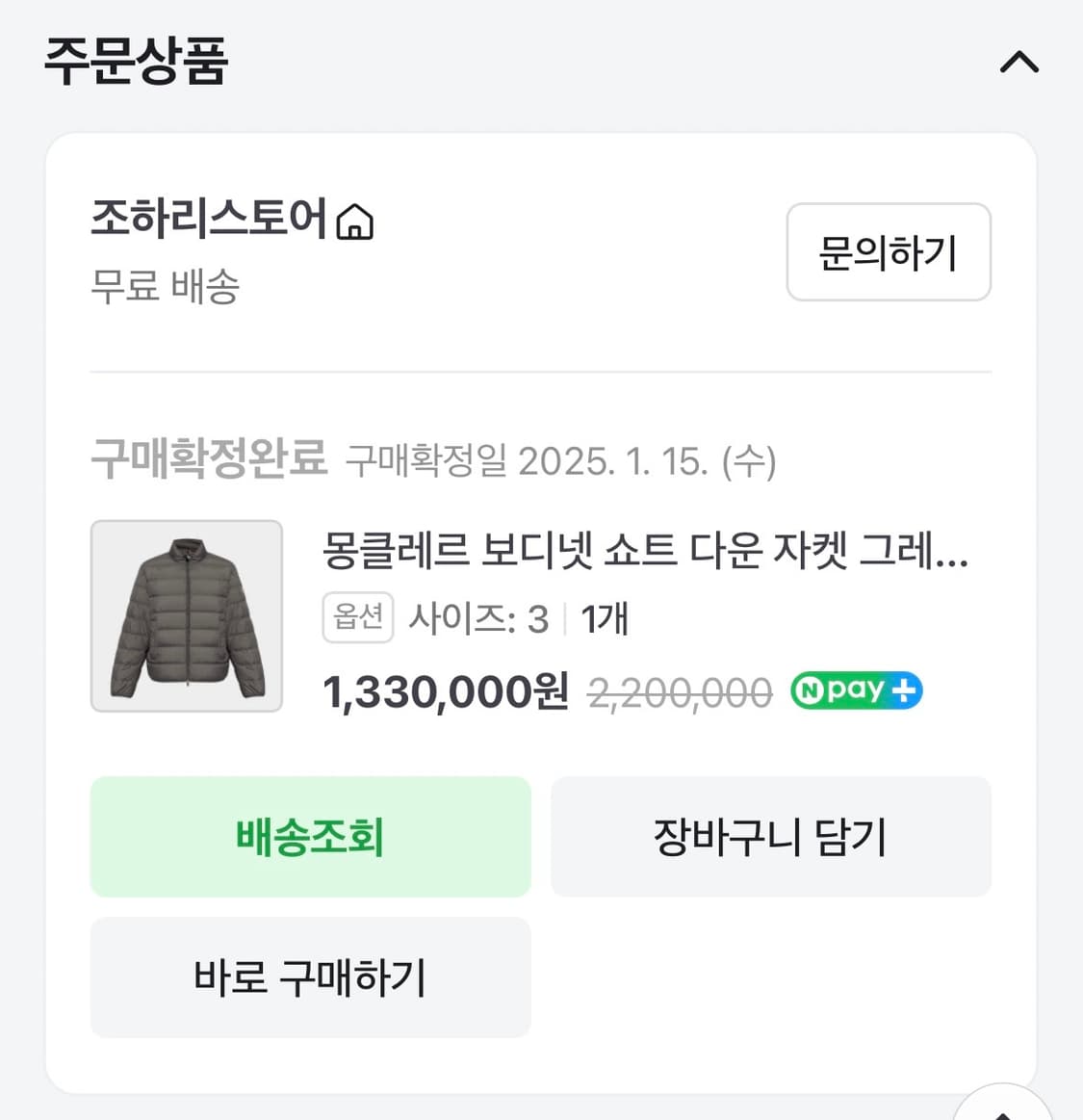The width and height of the screenshot is (1083, 1120).
Task: Open the 옵션 details for the order
Action: tap(357, 617)
